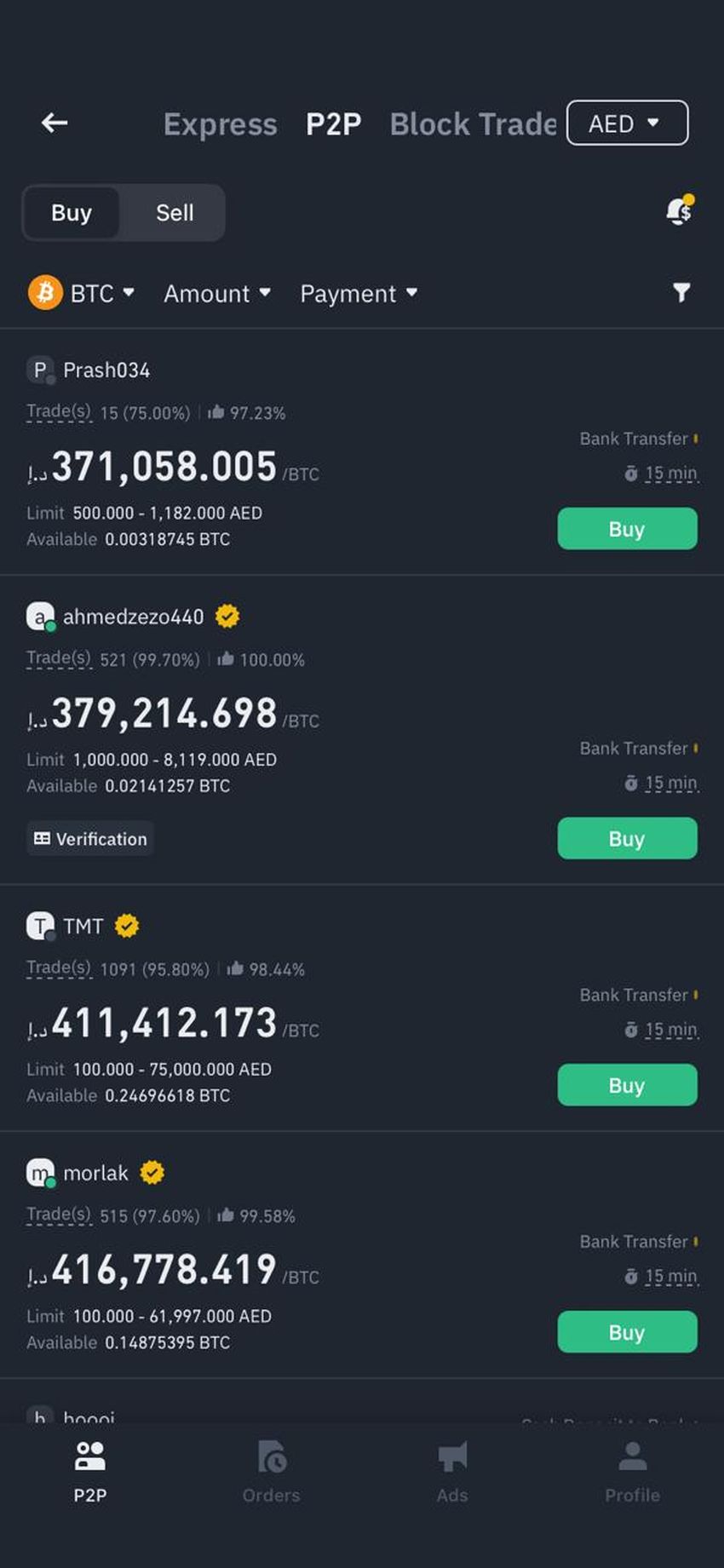Open the price alert bell icon
Viewport: 724px width, 1568px height.
coord(679,210)
